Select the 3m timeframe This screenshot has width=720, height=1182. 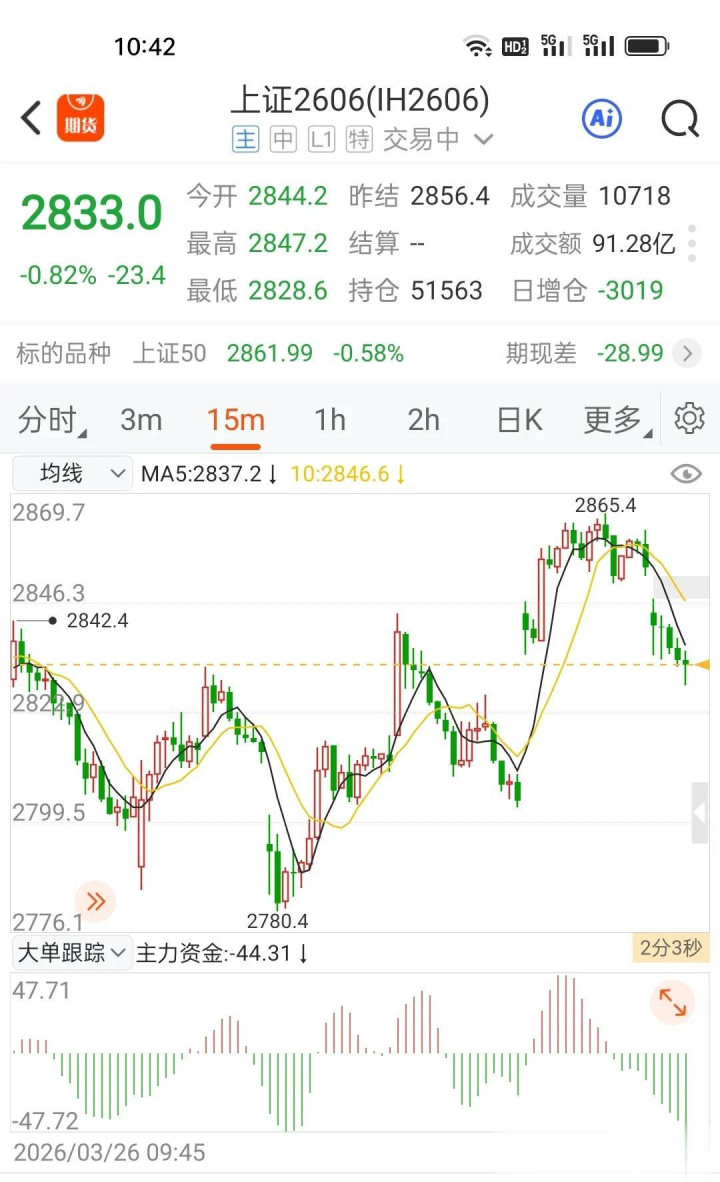(x=141, y=421)
